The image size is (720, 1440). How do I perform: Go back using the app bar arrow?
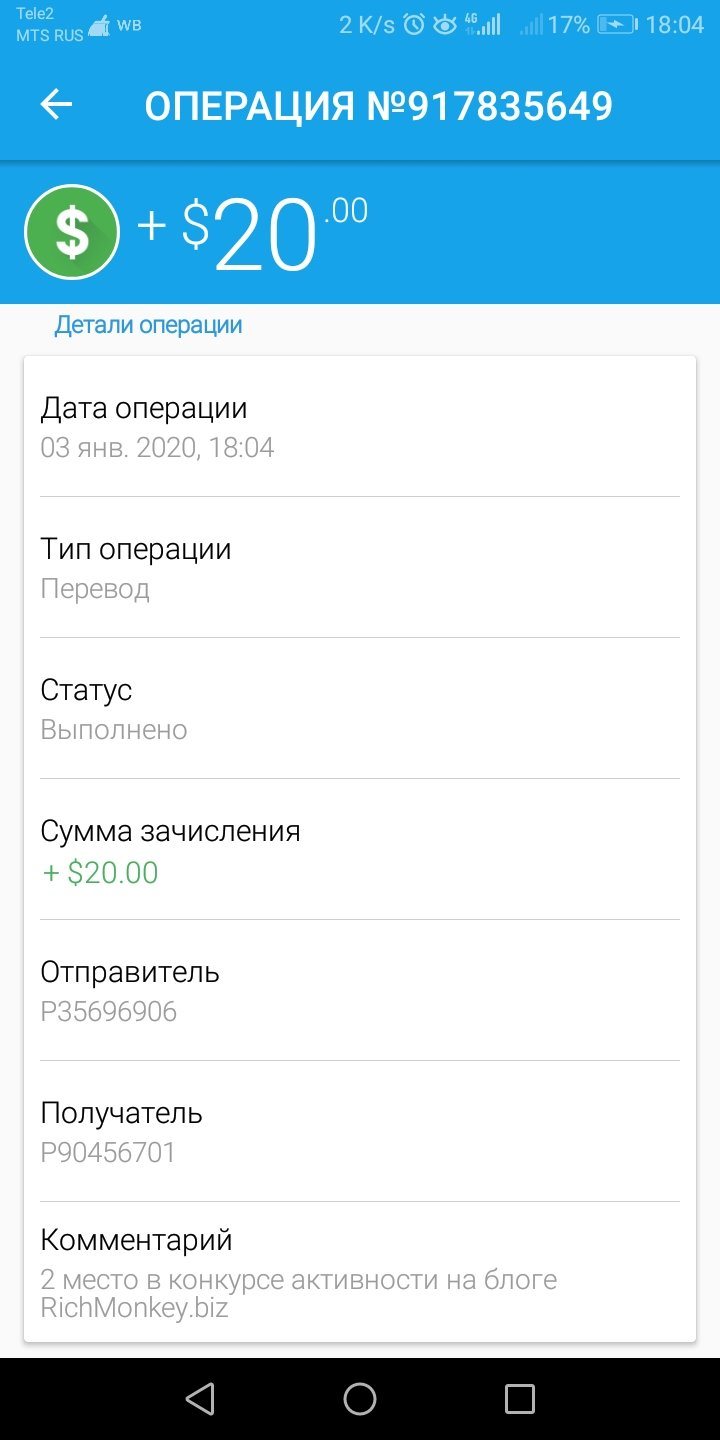click(x=56, y=105)
